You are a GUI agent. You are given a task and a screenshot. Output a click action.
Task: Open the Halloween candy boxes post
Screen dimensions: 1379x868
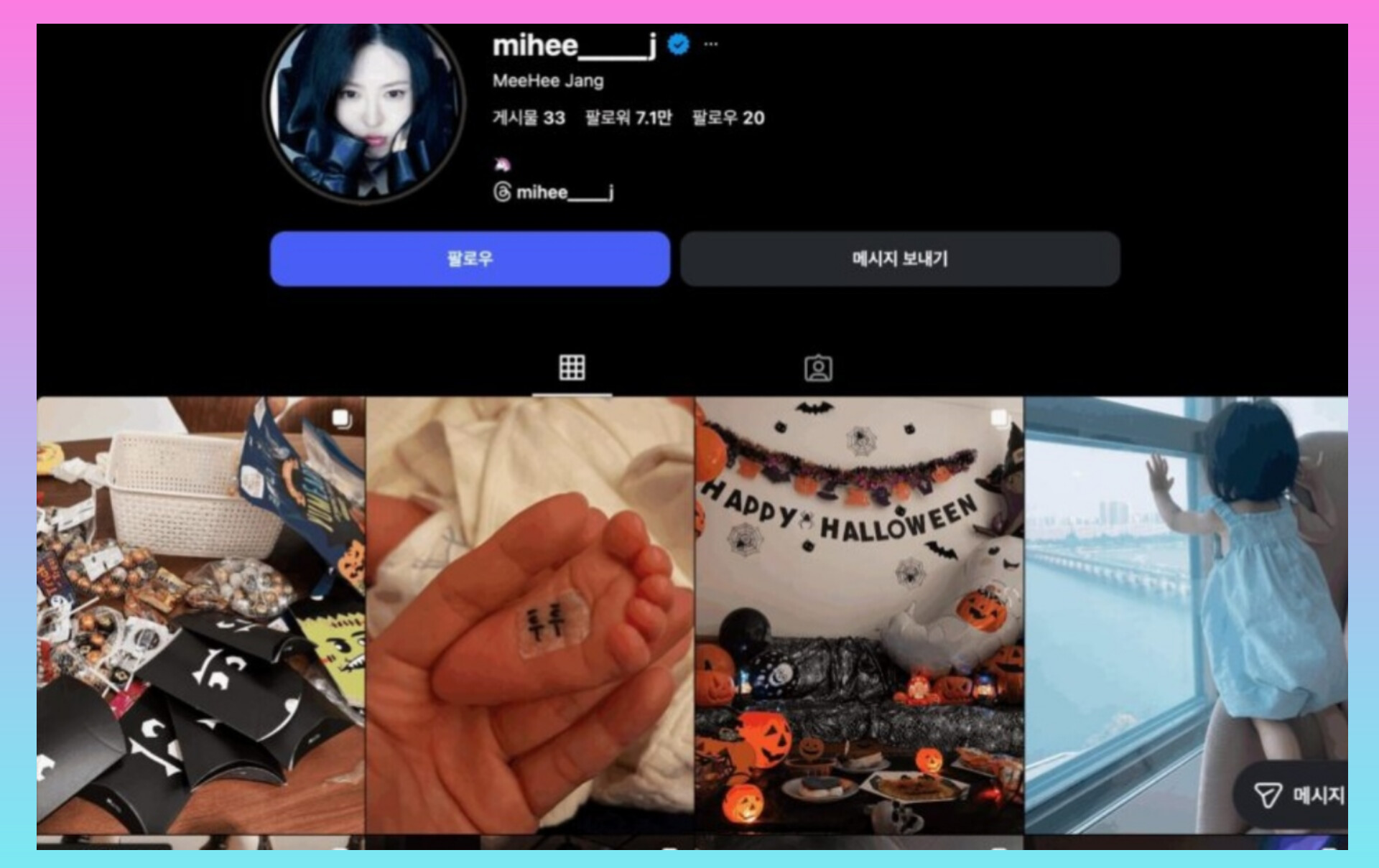pos(200,615)
